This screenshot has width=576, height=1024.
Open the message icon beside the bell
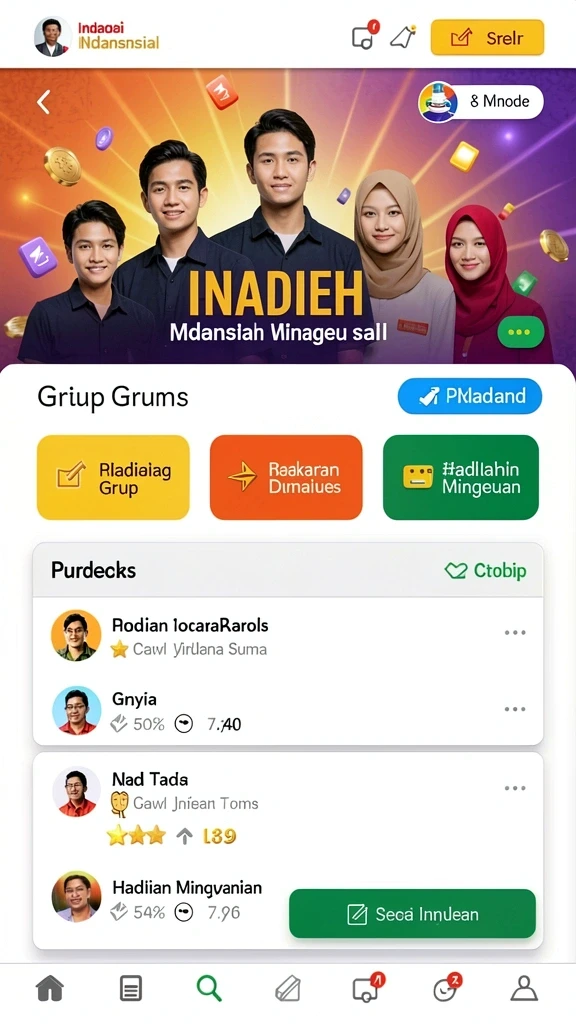click(x=364, y=37)
